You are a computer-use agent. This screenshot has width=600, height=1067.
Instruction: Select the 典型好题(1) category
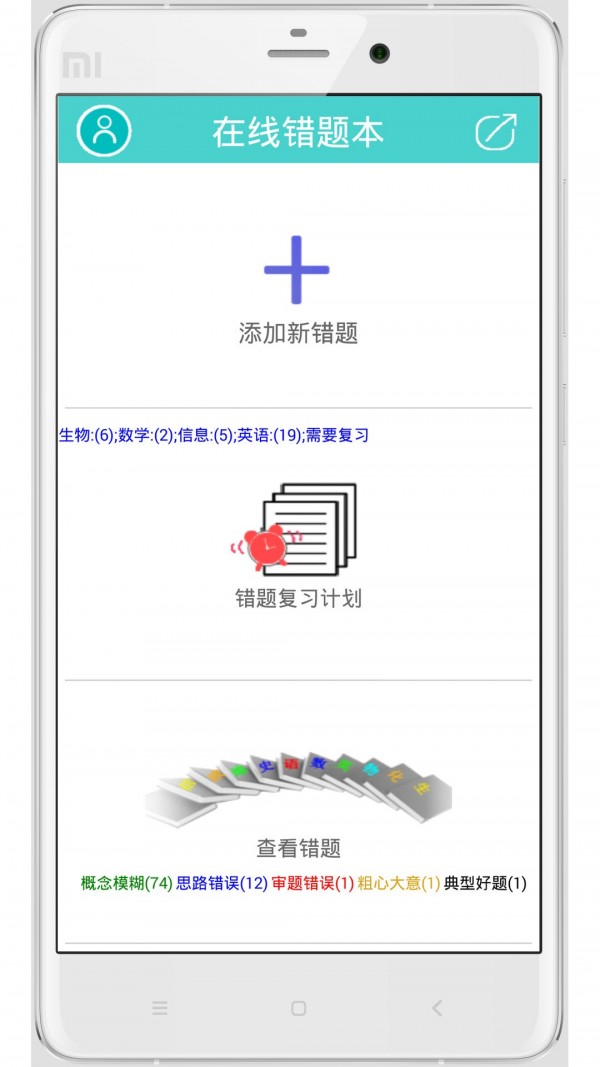click(485, 884)
